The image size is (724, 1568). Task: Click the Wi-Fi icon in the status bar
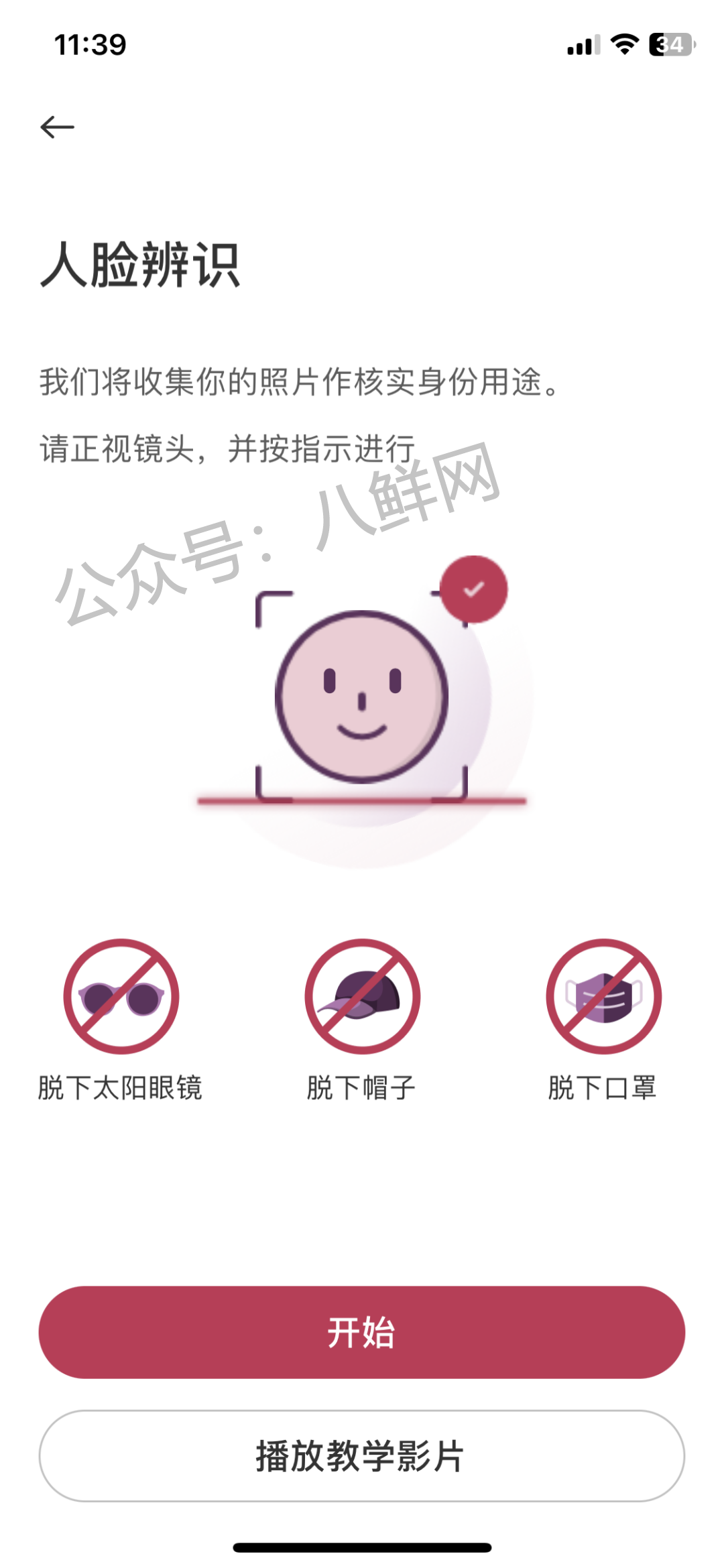pyautogui.click(x=624, y=44)
